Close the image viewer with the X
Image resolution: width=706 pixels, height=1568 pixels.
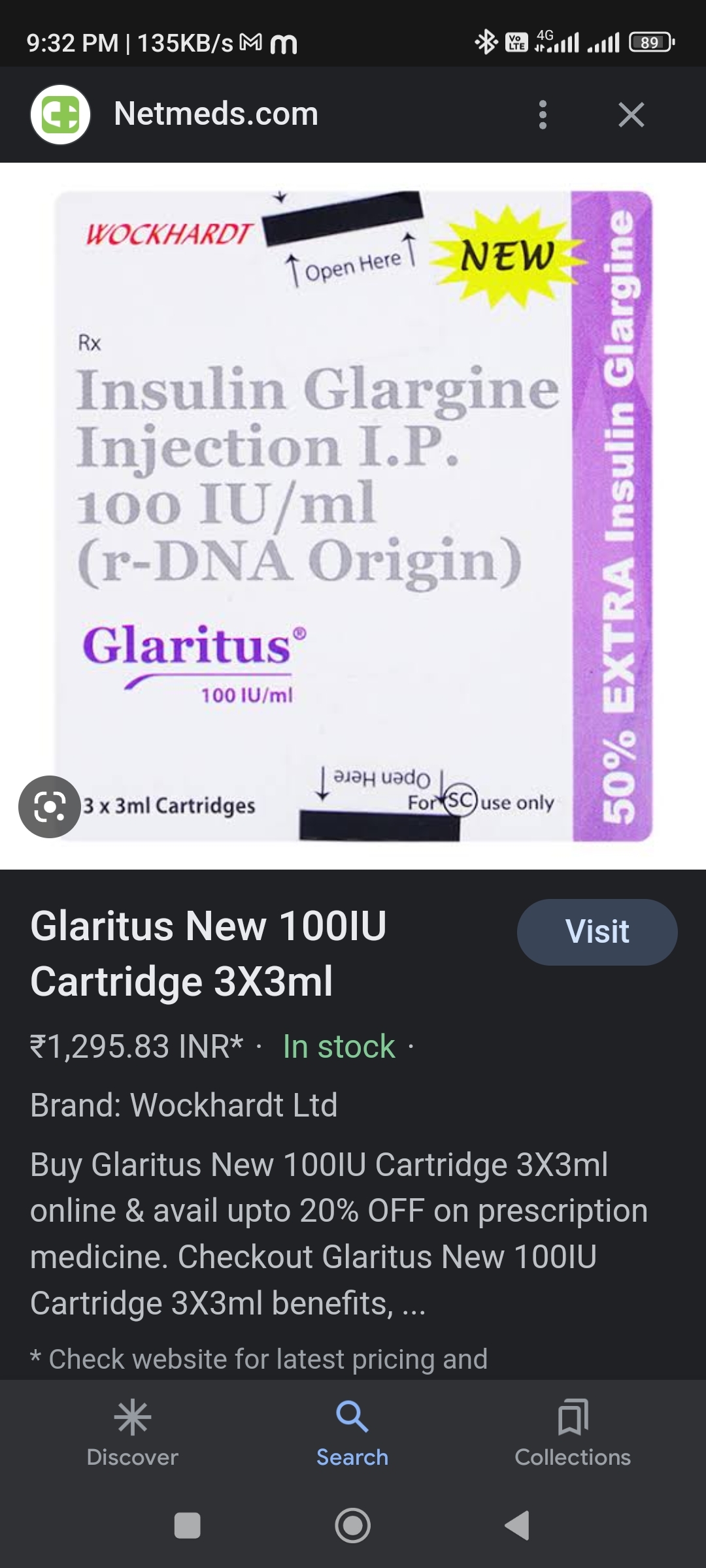(x=631, y=115)
